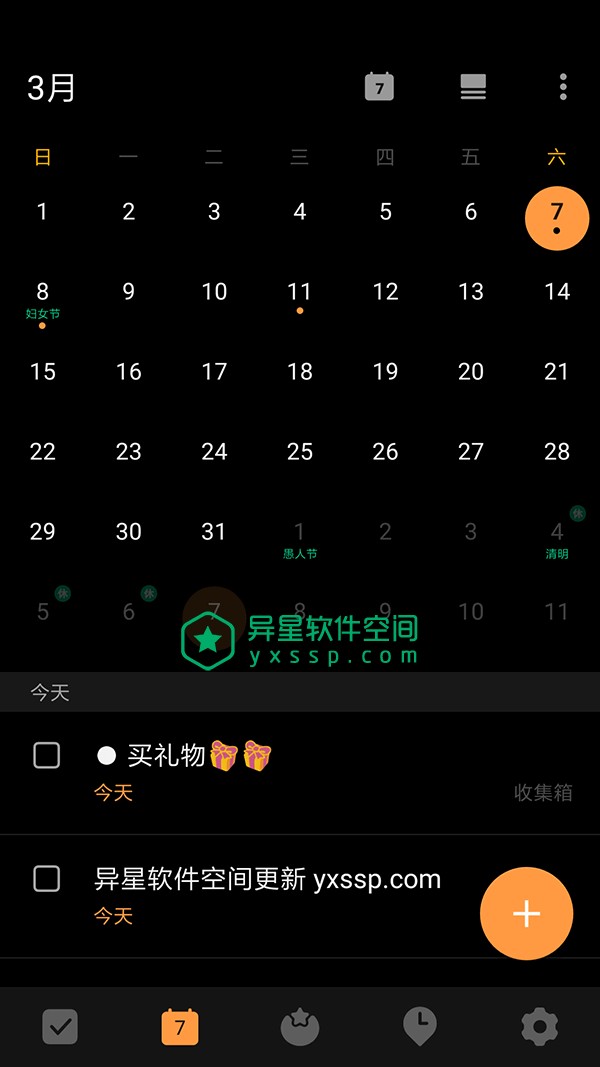Select April 4 清明 date

click(x=557, y=535)
